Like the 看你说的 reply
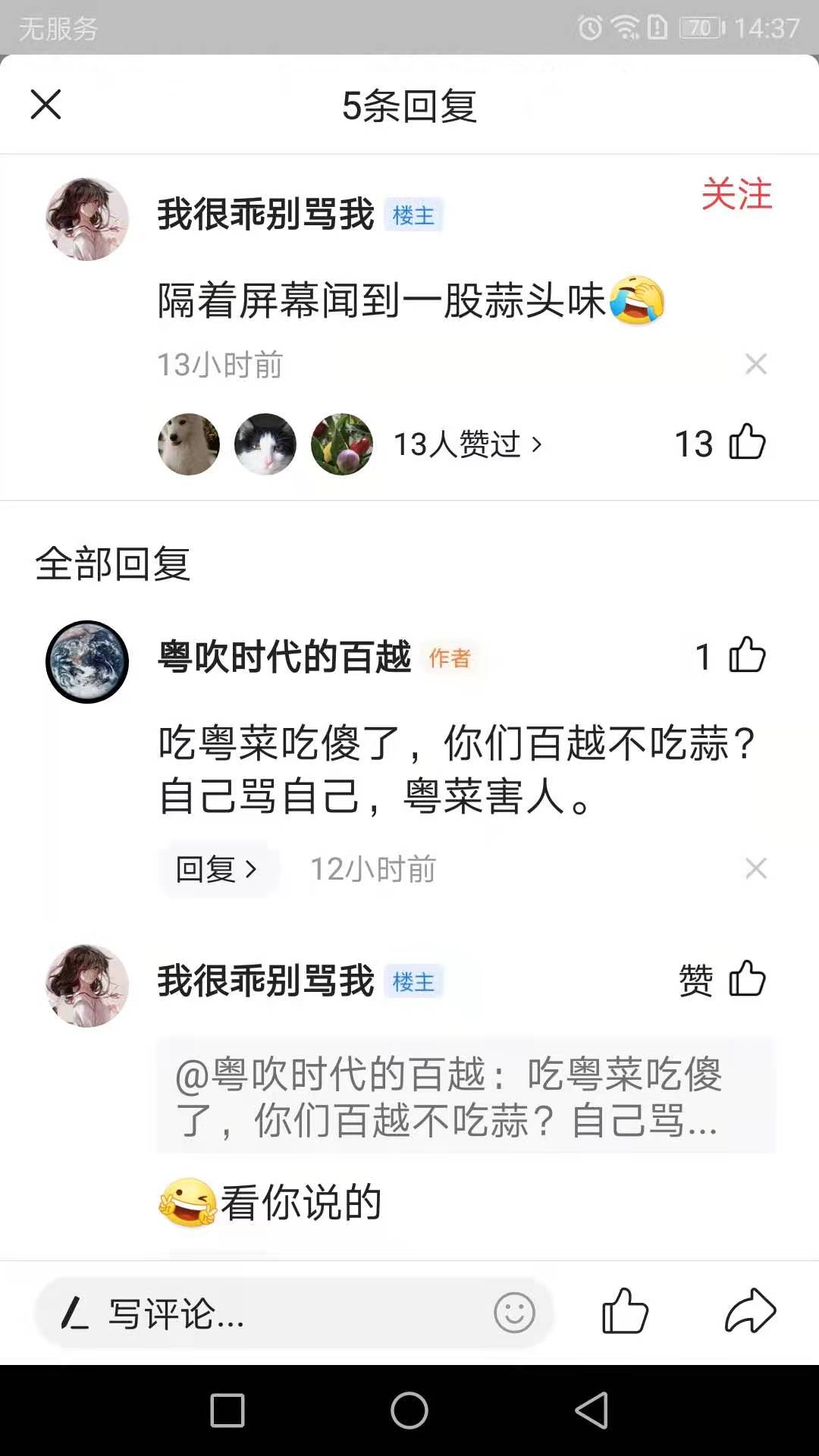Viewport: 819px width, 1456px height. point(746,979)
